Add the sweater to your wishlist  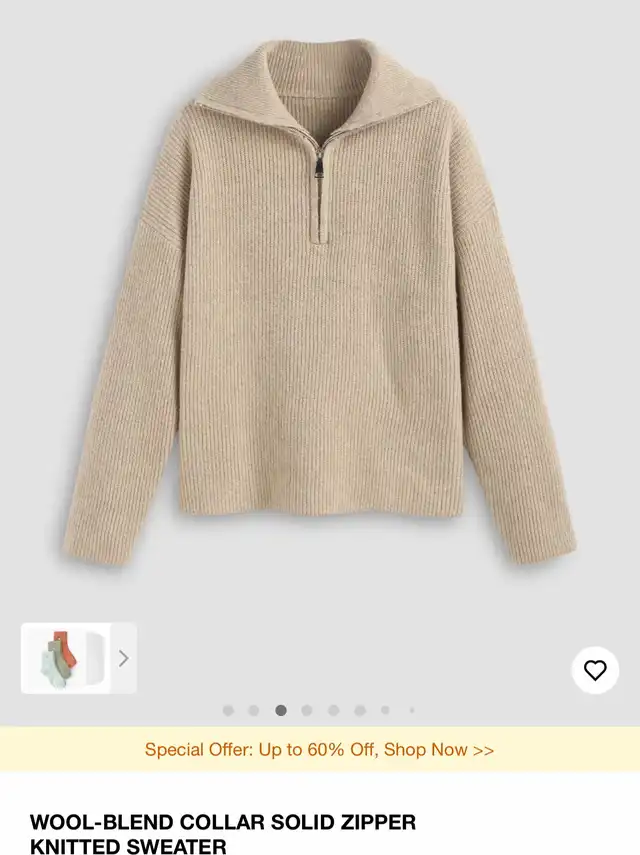[595, 670]
